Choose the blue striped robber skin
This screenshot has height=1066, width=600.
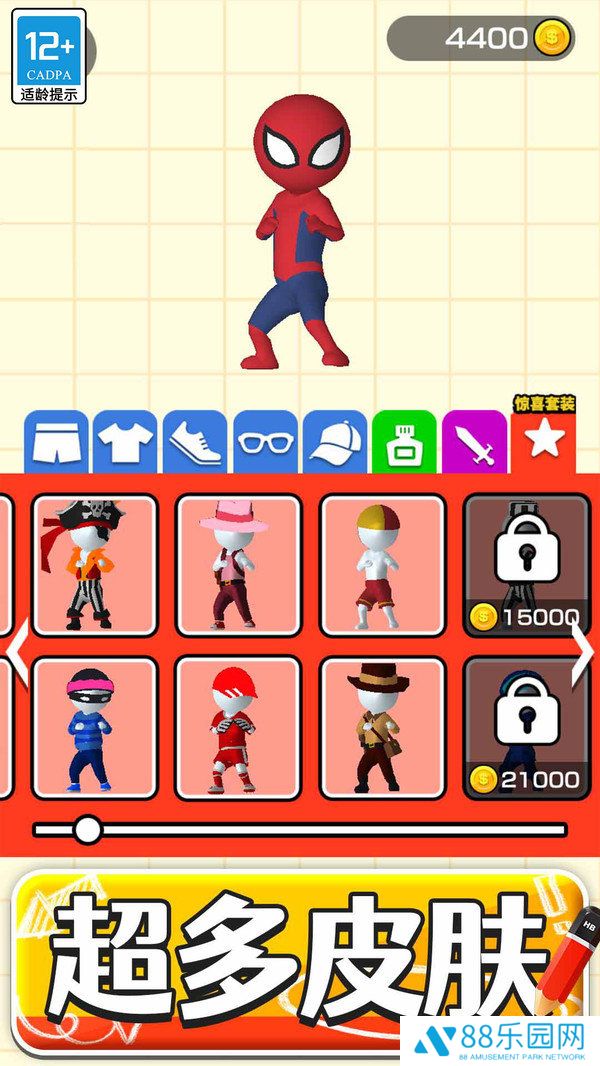95,727
